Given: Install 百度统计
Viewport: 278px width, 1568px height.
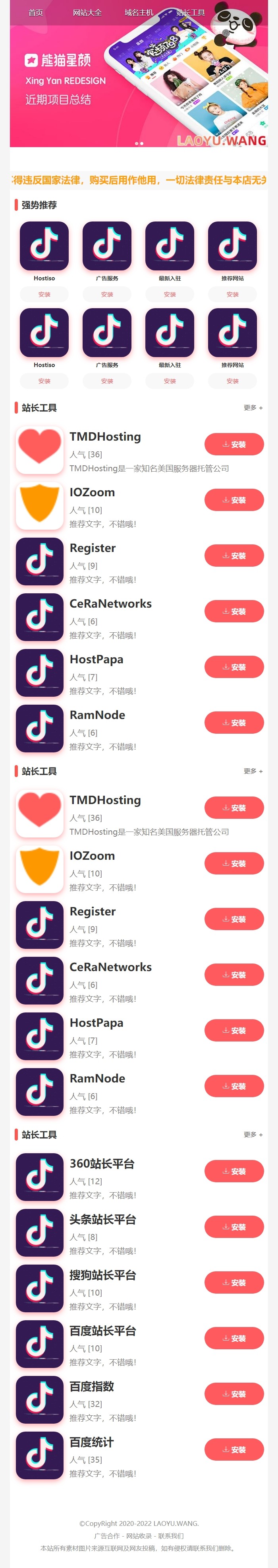Looking at the screenshot, I should [x=234, y=1449].
